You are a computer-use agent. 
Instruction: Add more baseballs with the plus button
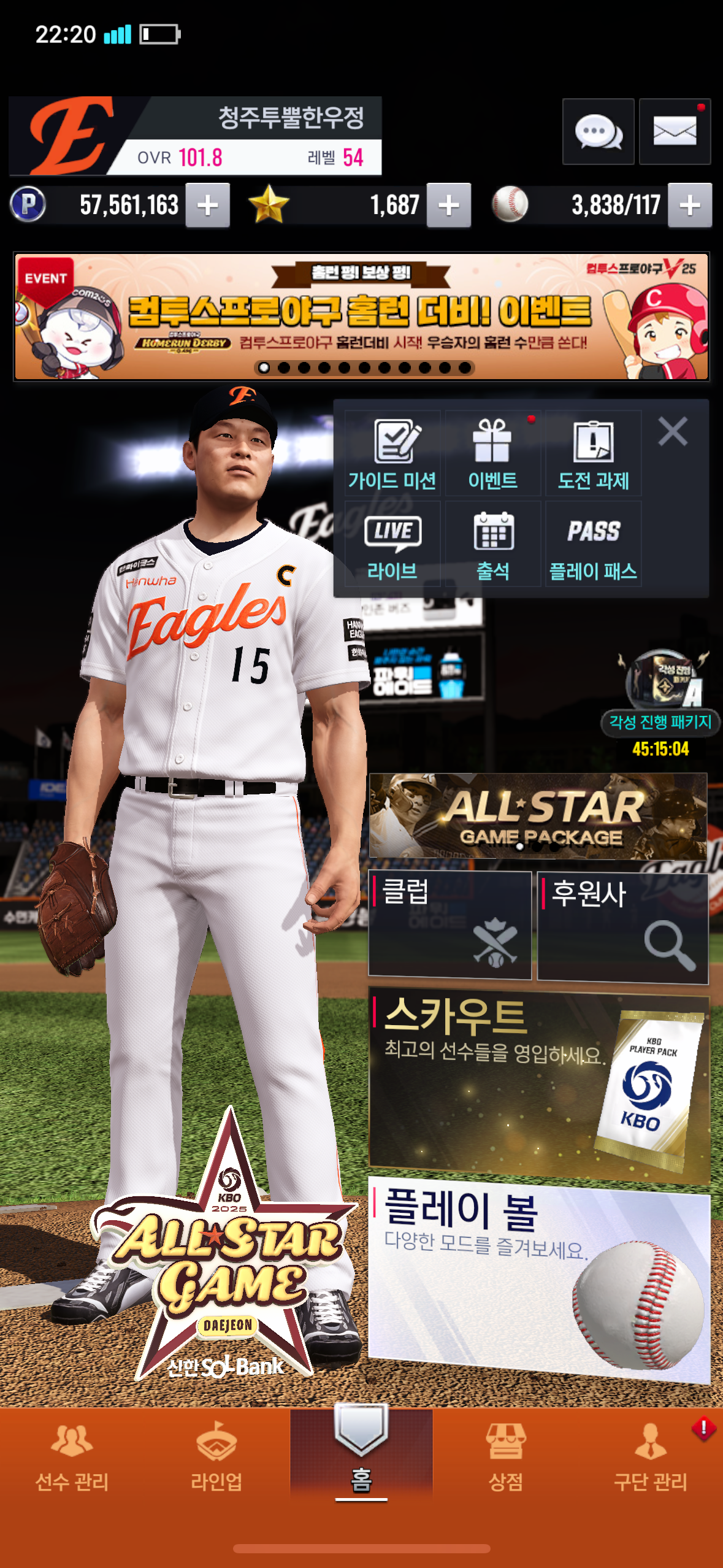[690, 206]
